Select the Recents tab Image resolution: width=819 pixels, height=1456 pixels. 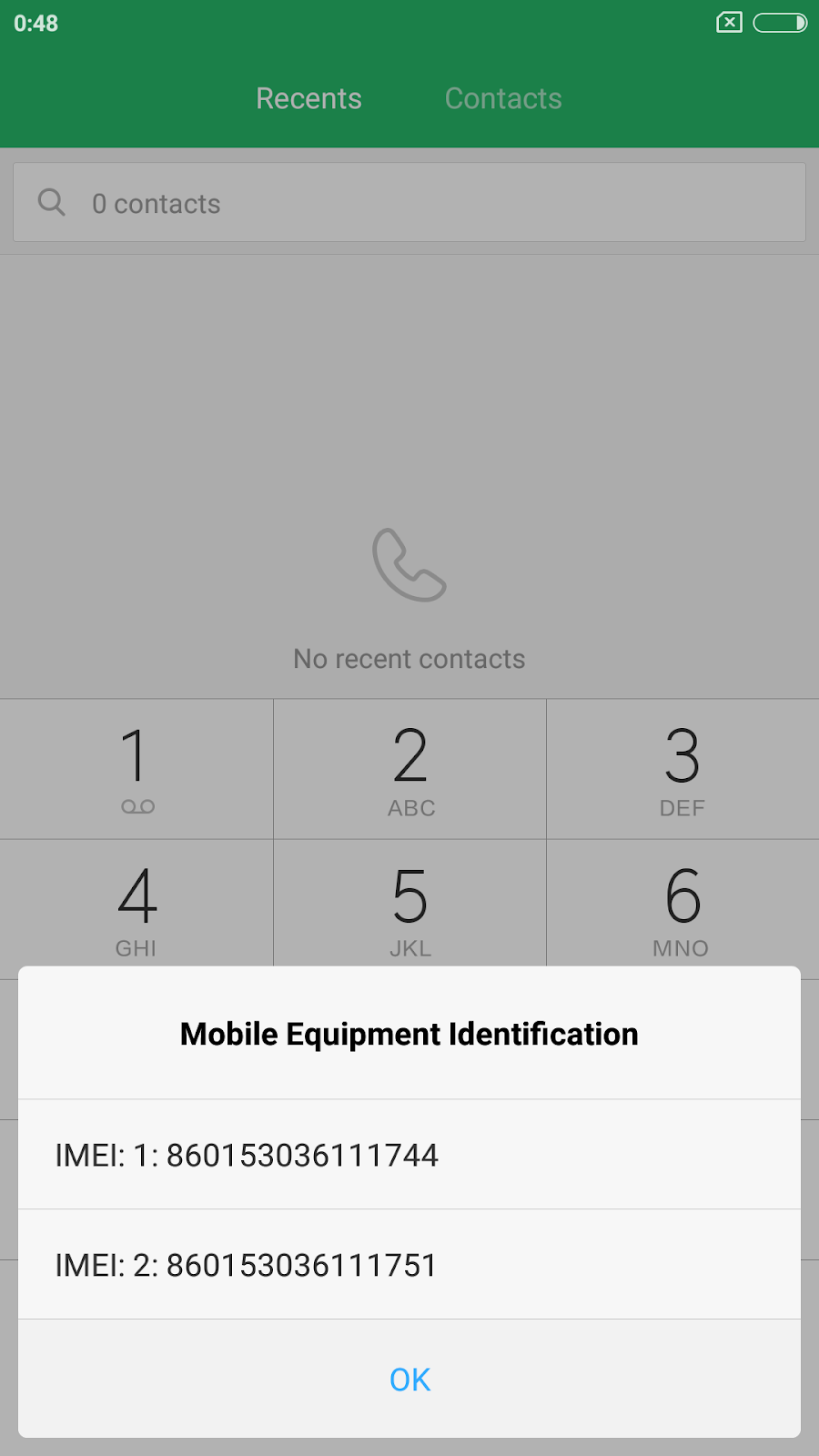(x=308, y=98)
